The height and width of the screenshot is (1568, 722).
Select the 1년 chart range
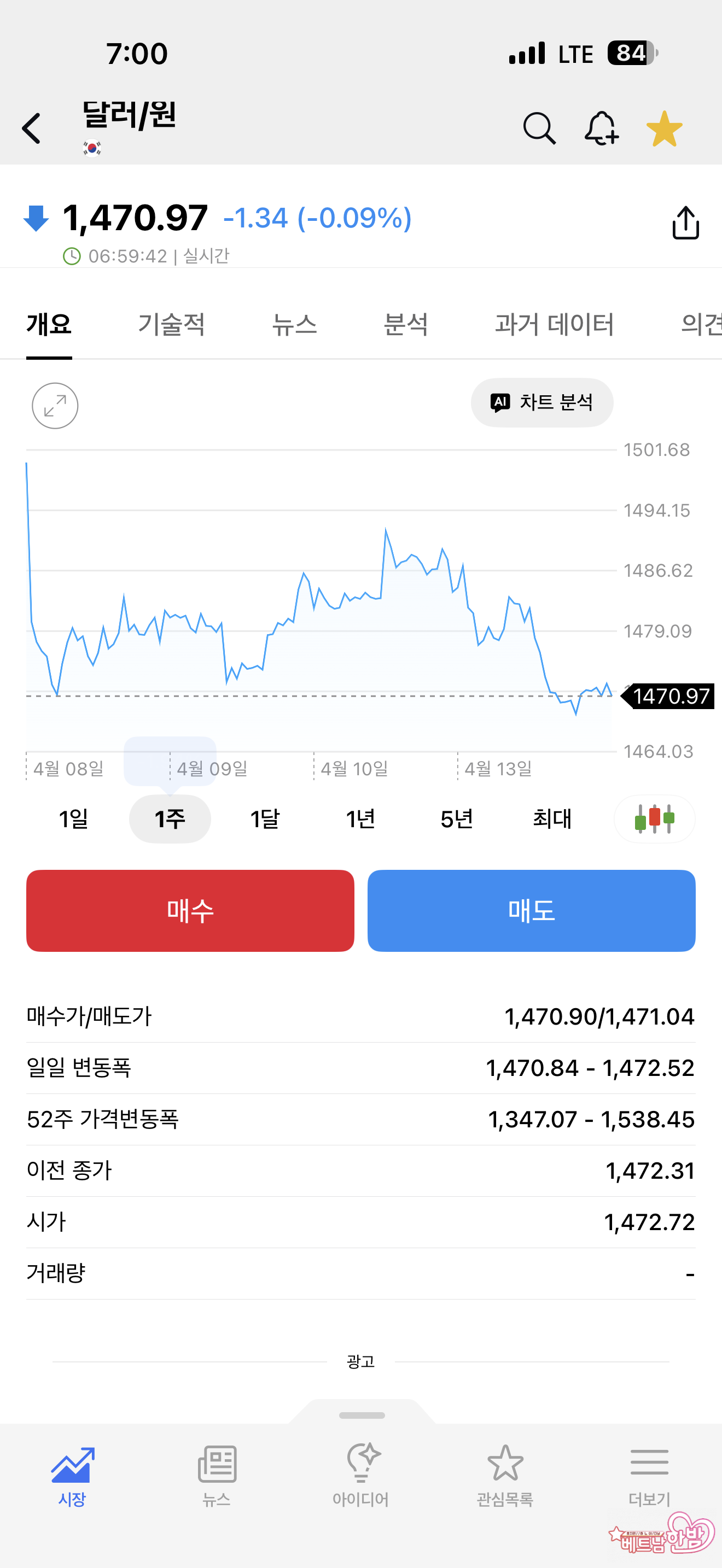[360, 818]
